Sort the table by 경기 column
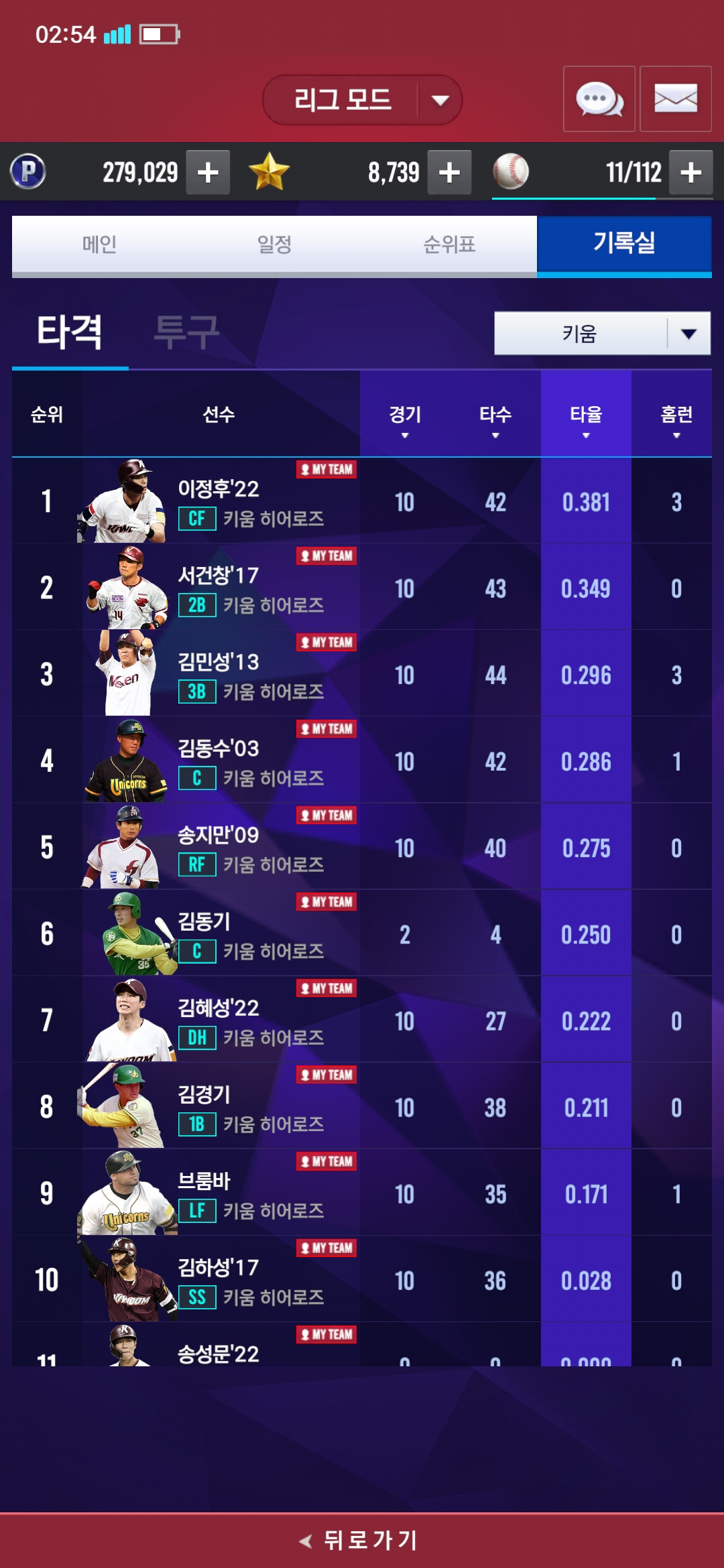 pos(405,419)
